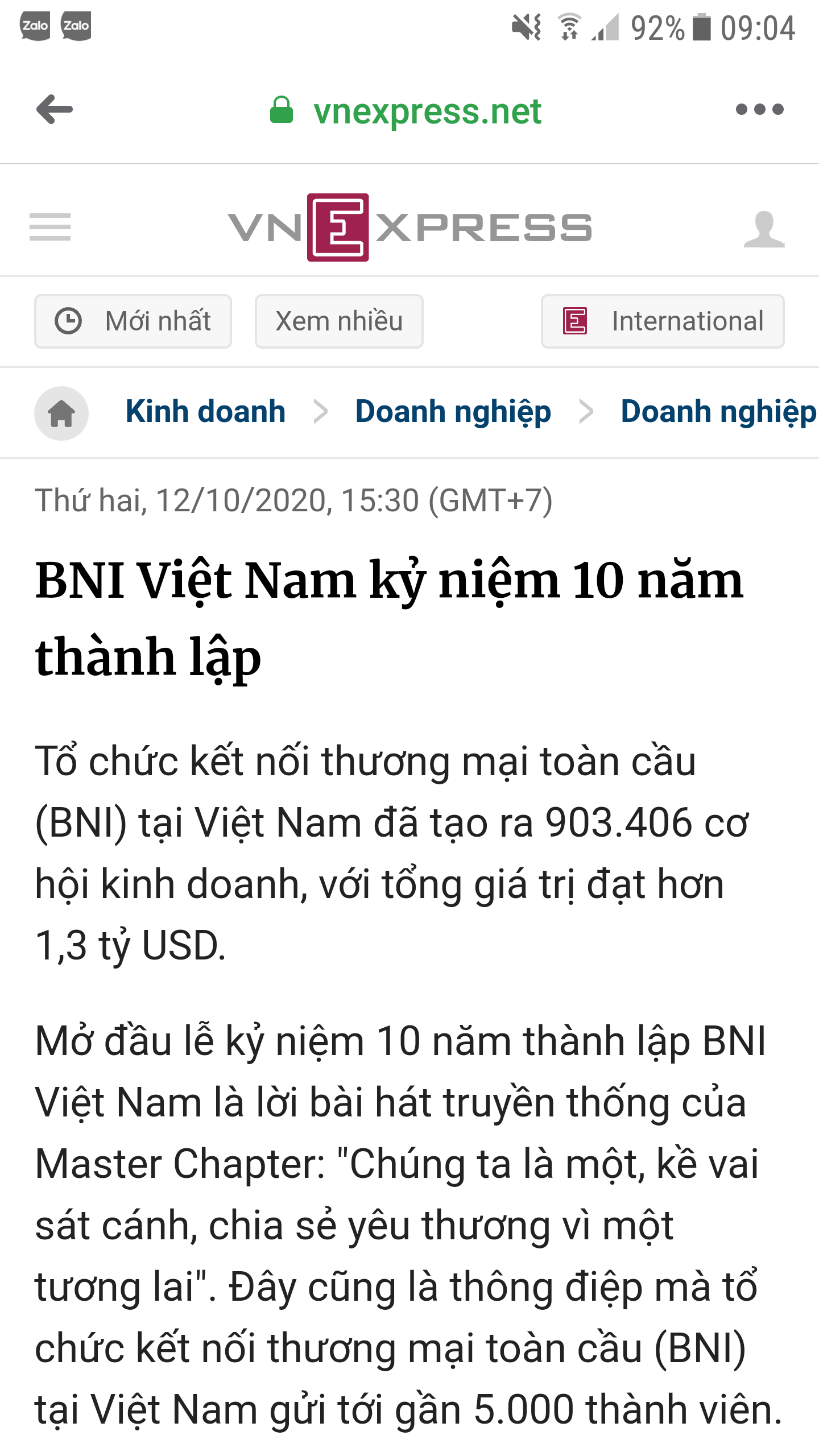Viewport: 819px width, 1456px height.
Task: Open the Kinh doanh breadcrumb link
Action: [205, 411]
